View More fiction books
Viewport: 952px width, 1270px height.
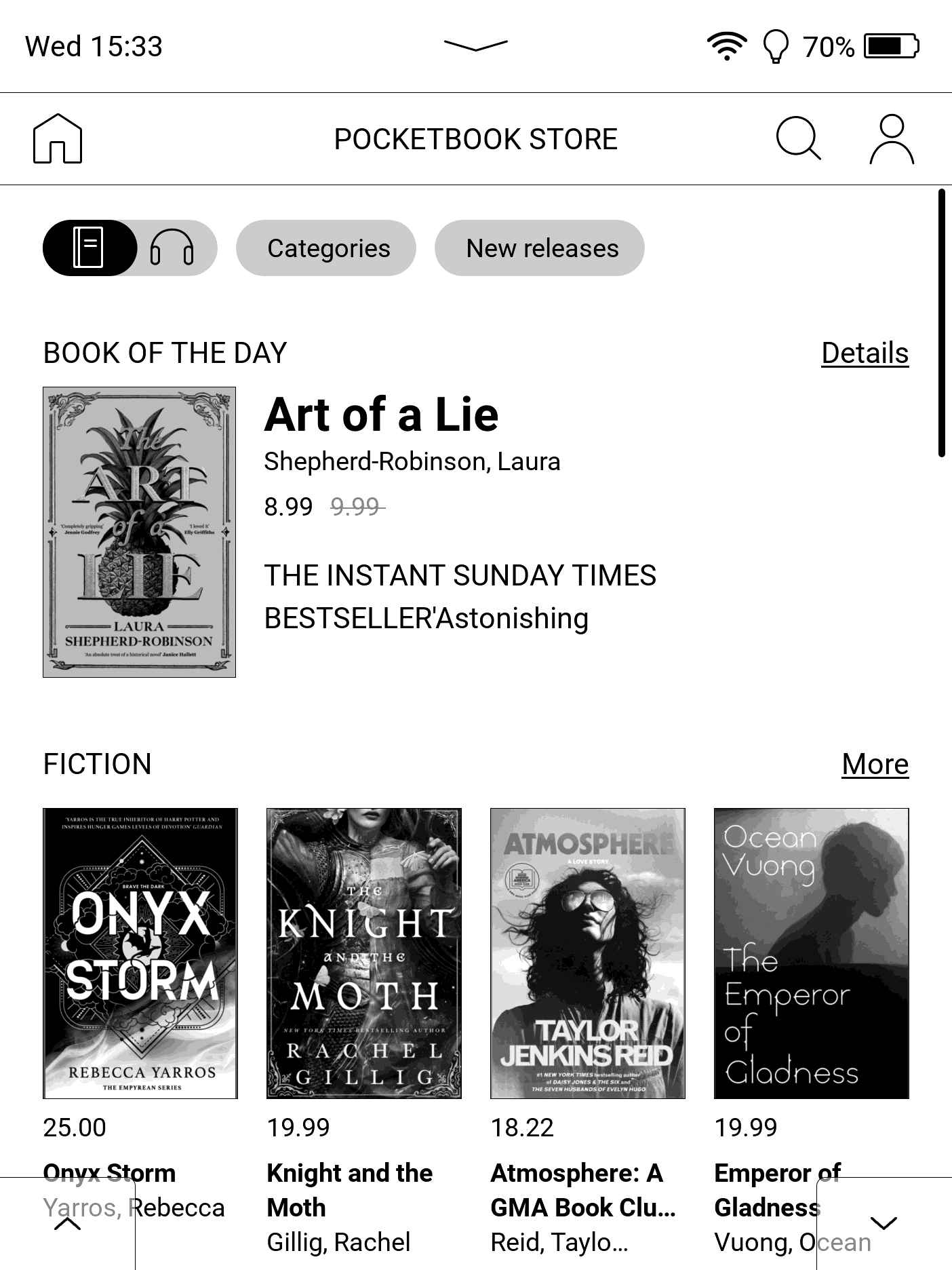click(x=874, y=764)
